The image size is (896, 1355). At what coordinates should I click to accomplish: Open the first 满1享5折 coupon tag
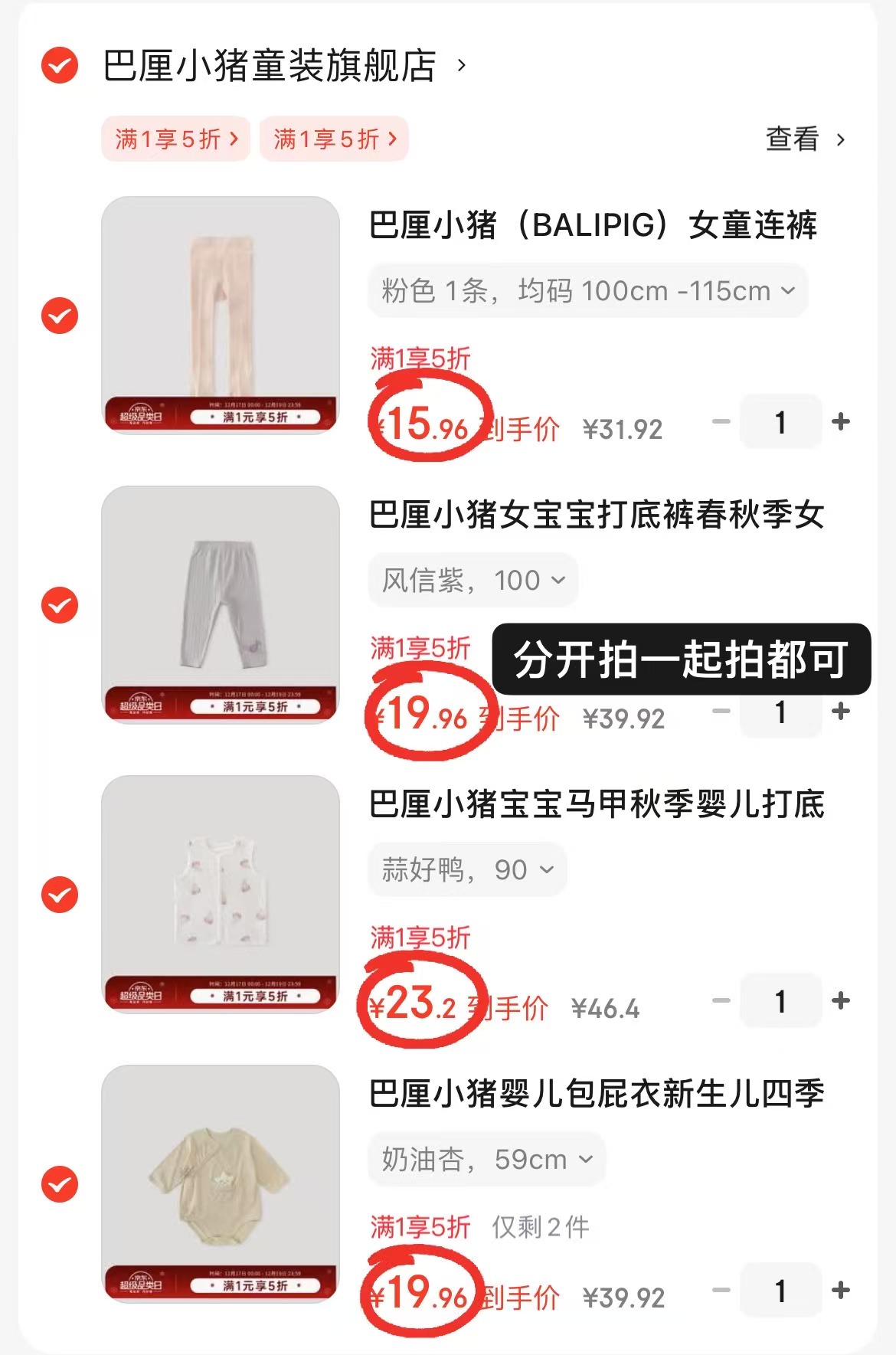coord(175,139)
